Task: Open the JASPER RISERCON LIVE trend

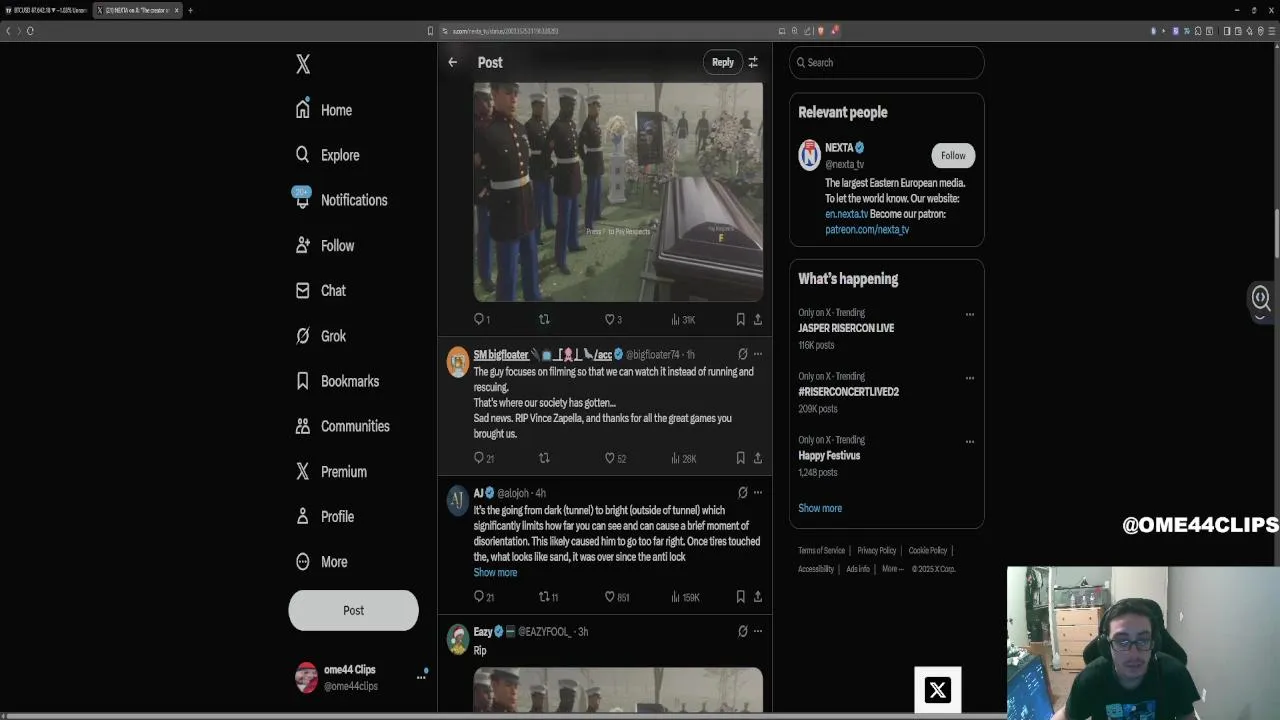Action: [846, 328]
